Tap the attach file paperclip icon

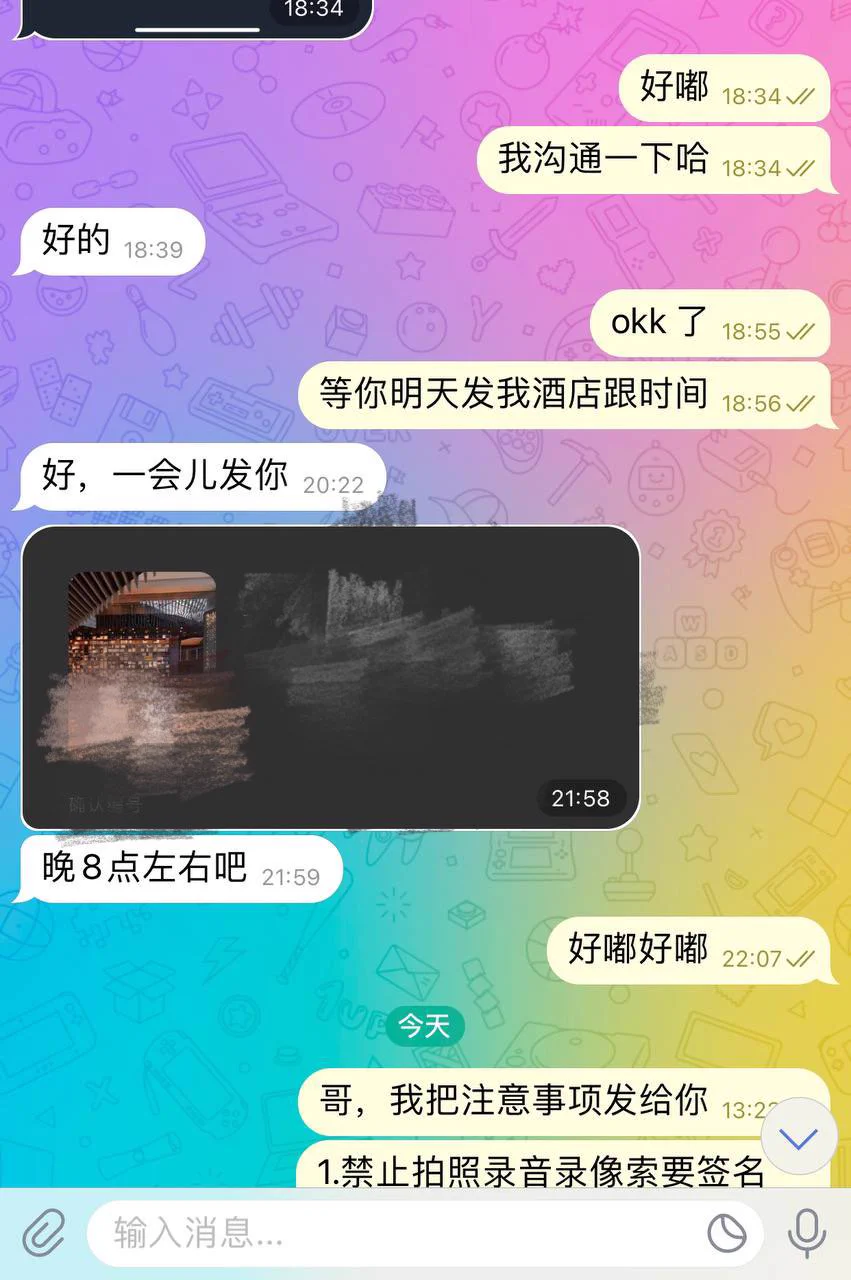[43, 1232]
